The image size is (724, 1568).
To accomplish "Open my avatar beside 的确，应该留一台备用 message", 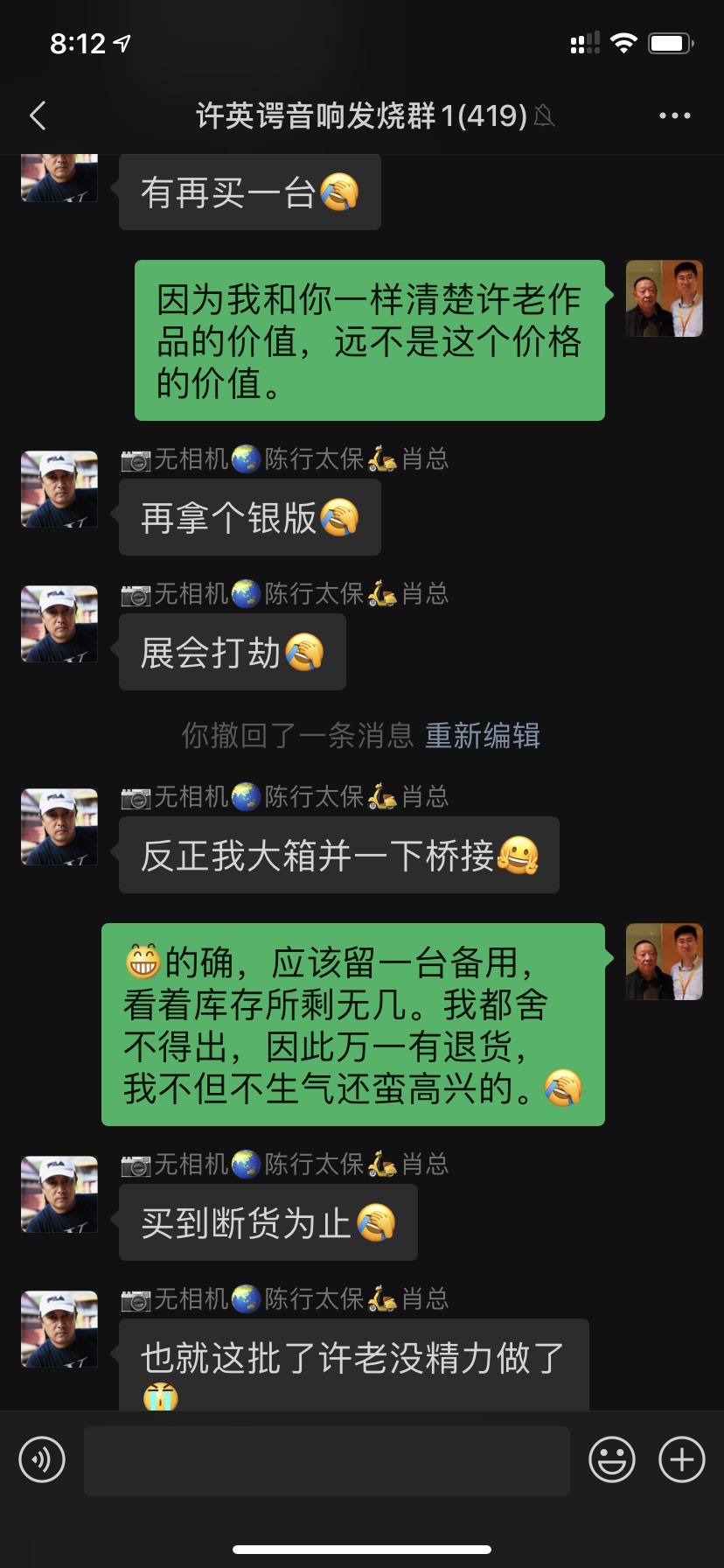I will pyautogui.click(x=665, y=962).
